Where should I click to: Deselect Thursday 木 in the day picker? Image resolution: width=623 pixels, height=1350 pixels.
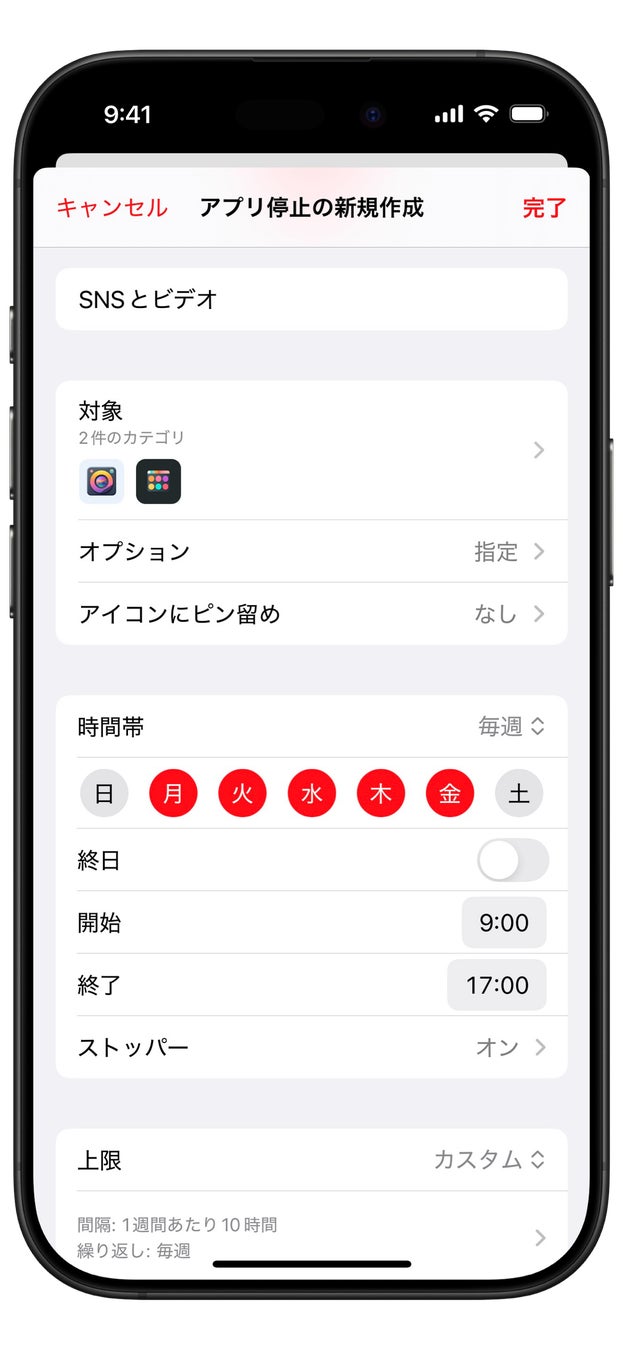click(x=381, y=794)
